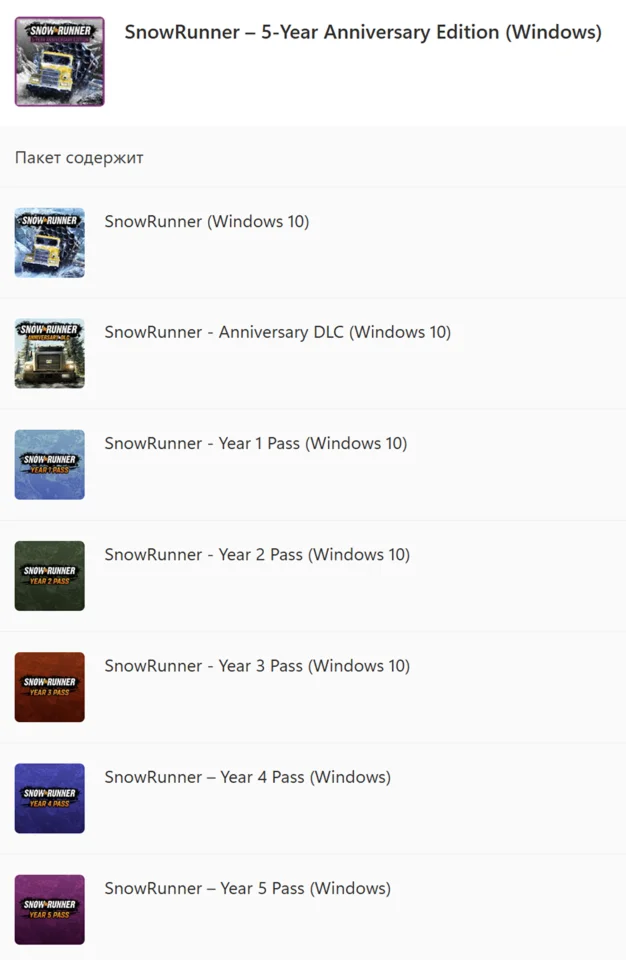Open SnowRunner - Anniversary DLC item
Image resolution: width=626 pixels, height=960 pixels.
(x=277, y=333)
